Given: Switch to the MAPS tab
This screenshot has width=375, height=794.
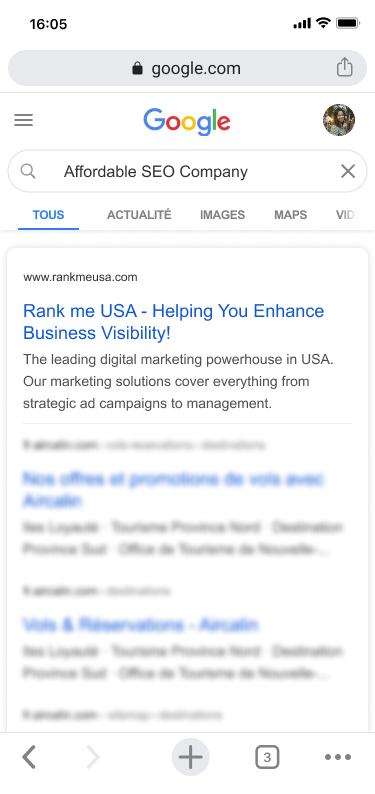Looking at the screenshot, I should [290, 215].
